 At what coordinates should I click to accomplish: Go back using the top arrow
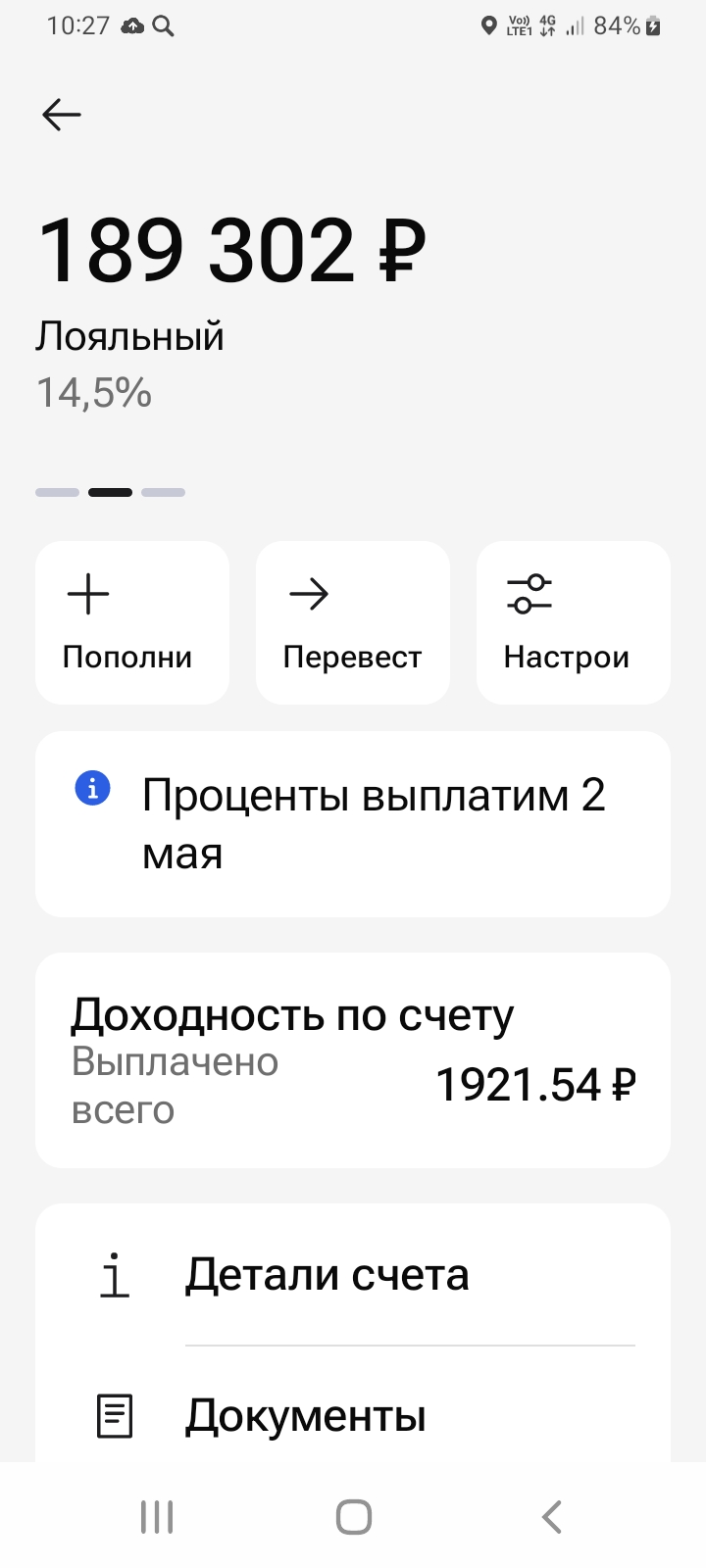(x=61, y=115)
